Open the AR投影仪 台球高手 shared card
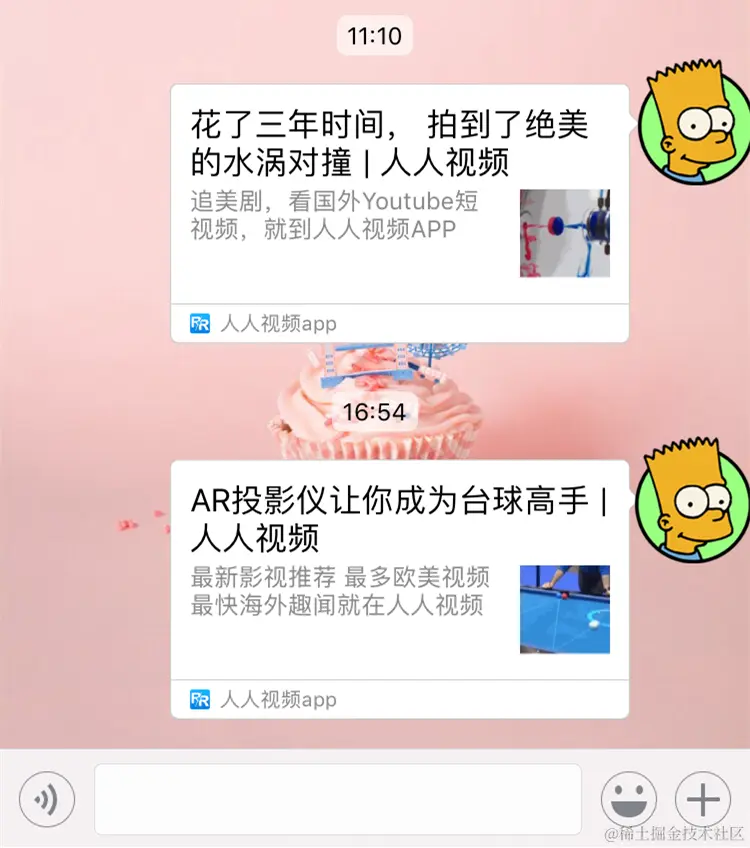 pyautogui.click(x=399, y=589)
